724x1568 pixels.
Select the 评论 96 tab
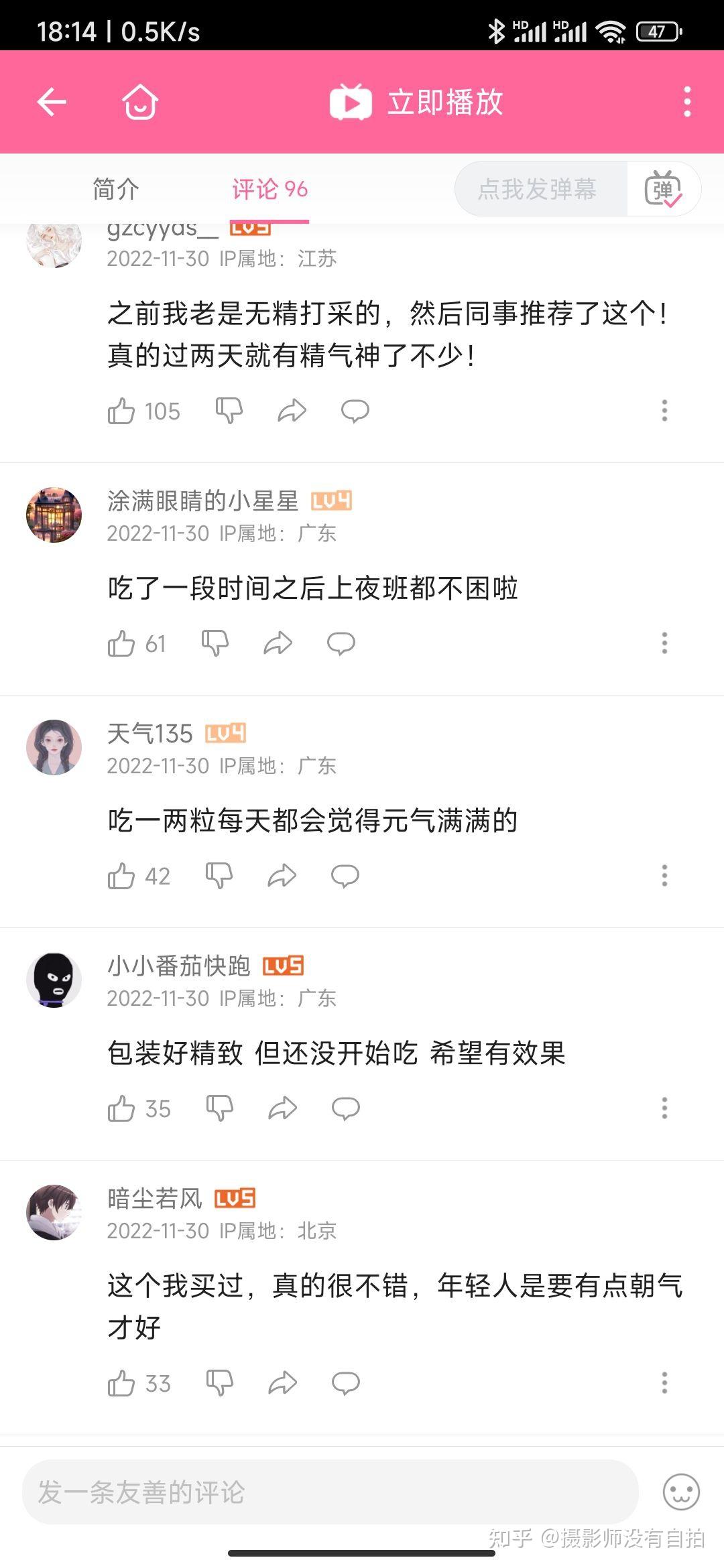point(269,190)
